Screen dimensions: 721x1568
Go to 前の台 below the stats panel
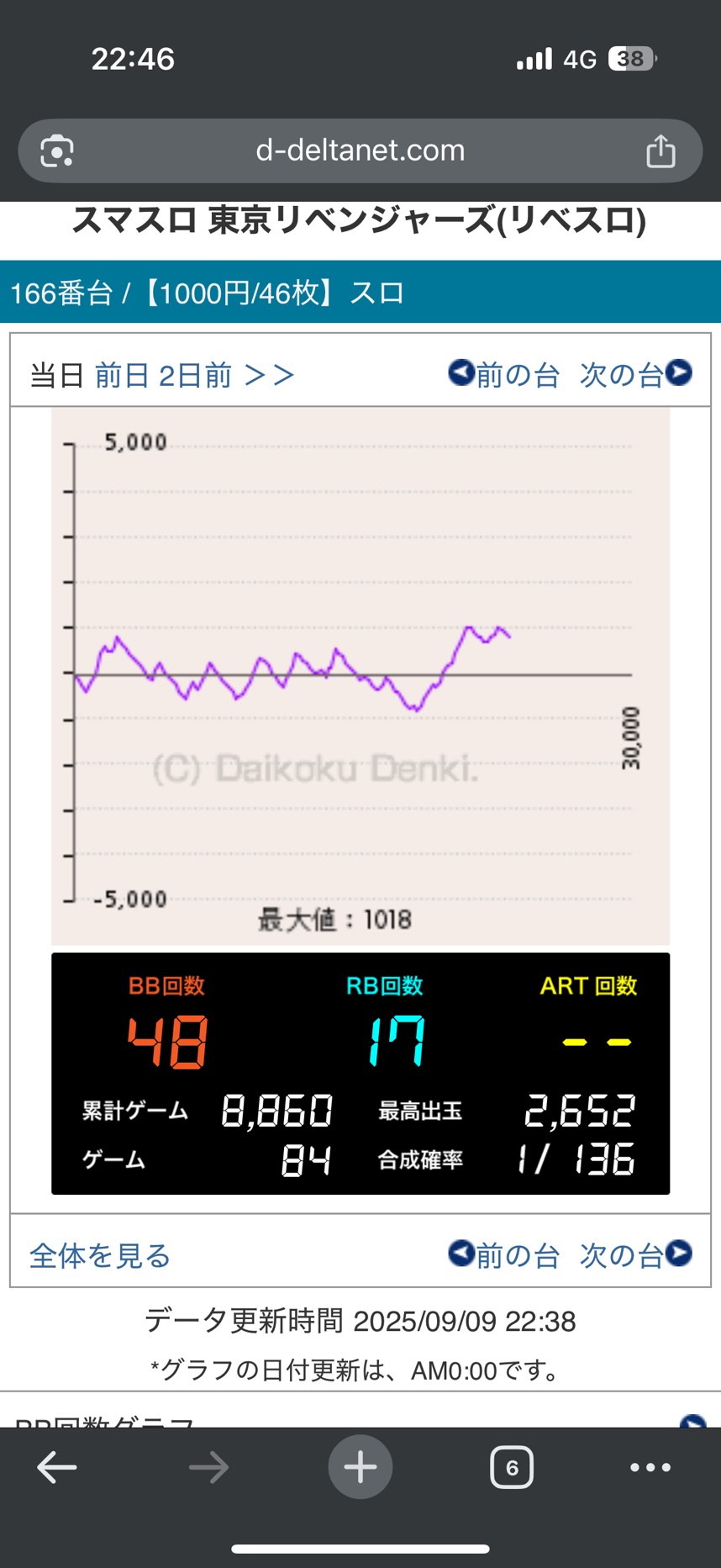(x=504, y=1254)
